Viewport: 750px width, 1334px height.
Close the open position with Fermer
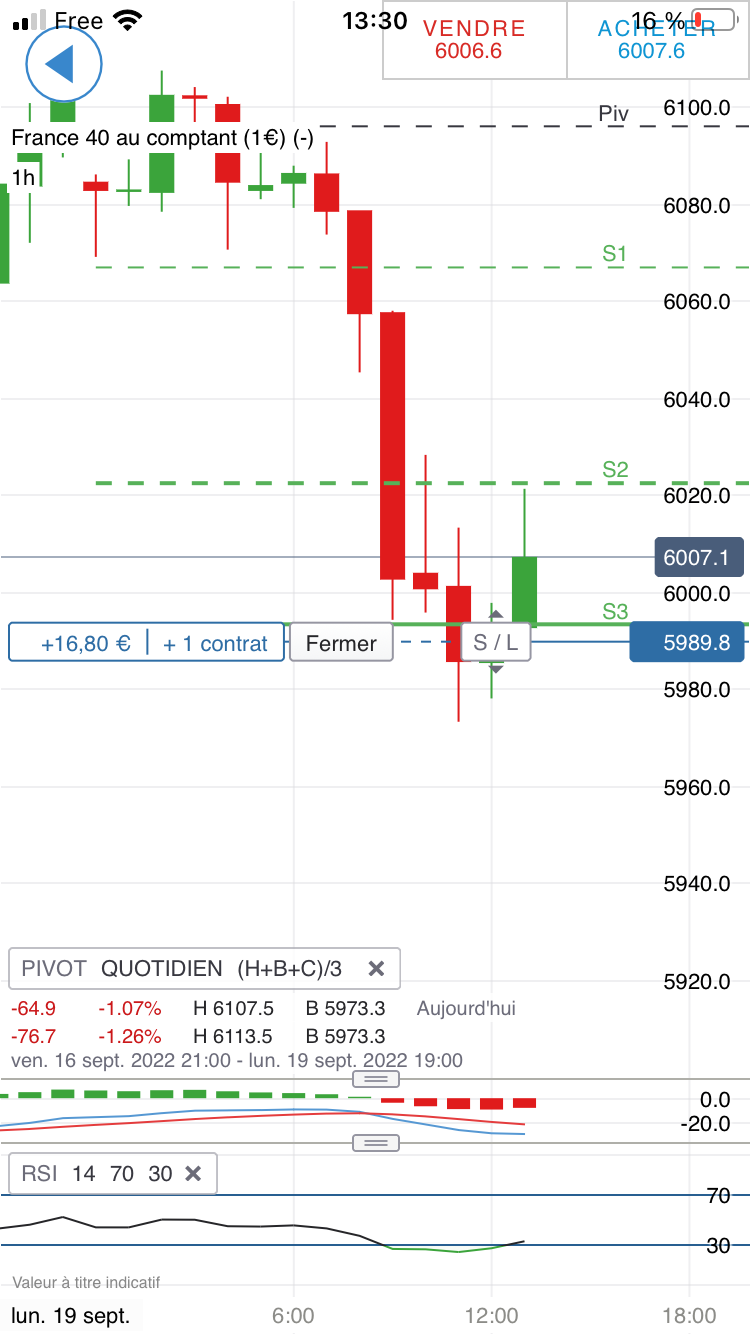pos(341,643)
